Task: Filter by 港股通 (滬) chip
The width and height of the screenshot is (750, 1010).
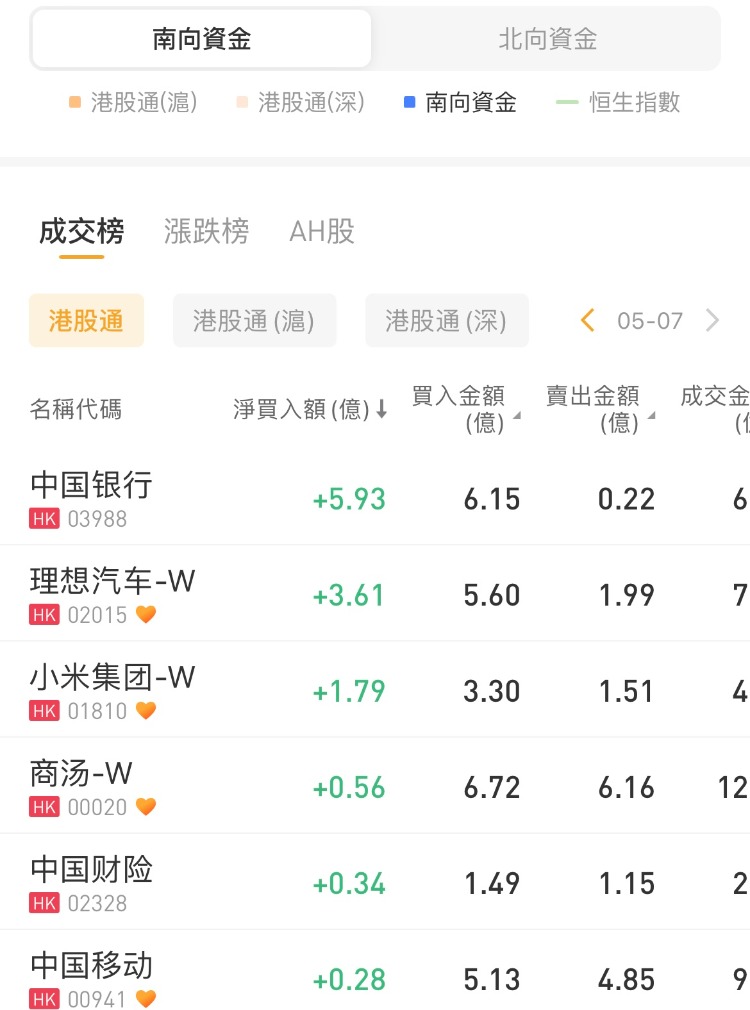Action: [254, 321]
